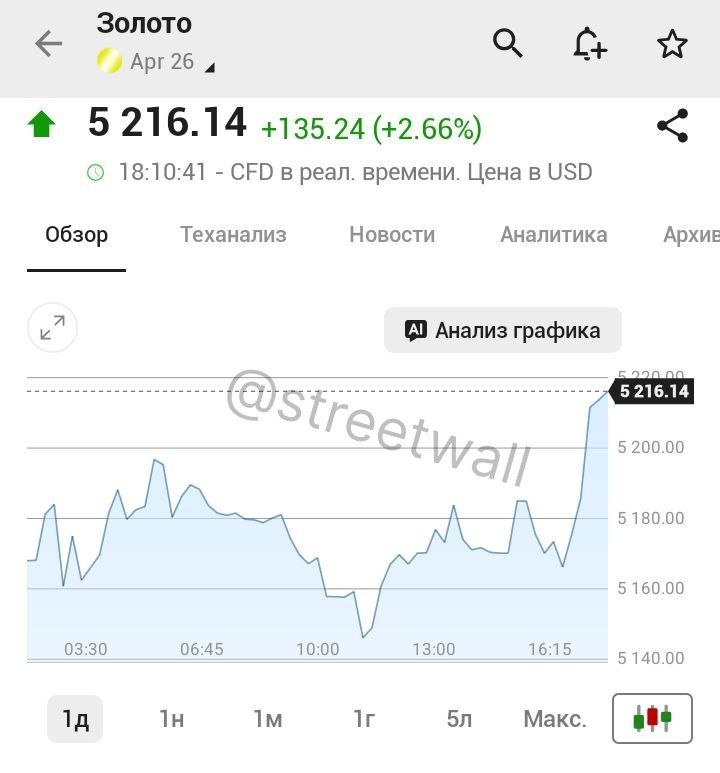720x773 pixels.
Task: Switch chart range to 1н
Action: (172, 718)
